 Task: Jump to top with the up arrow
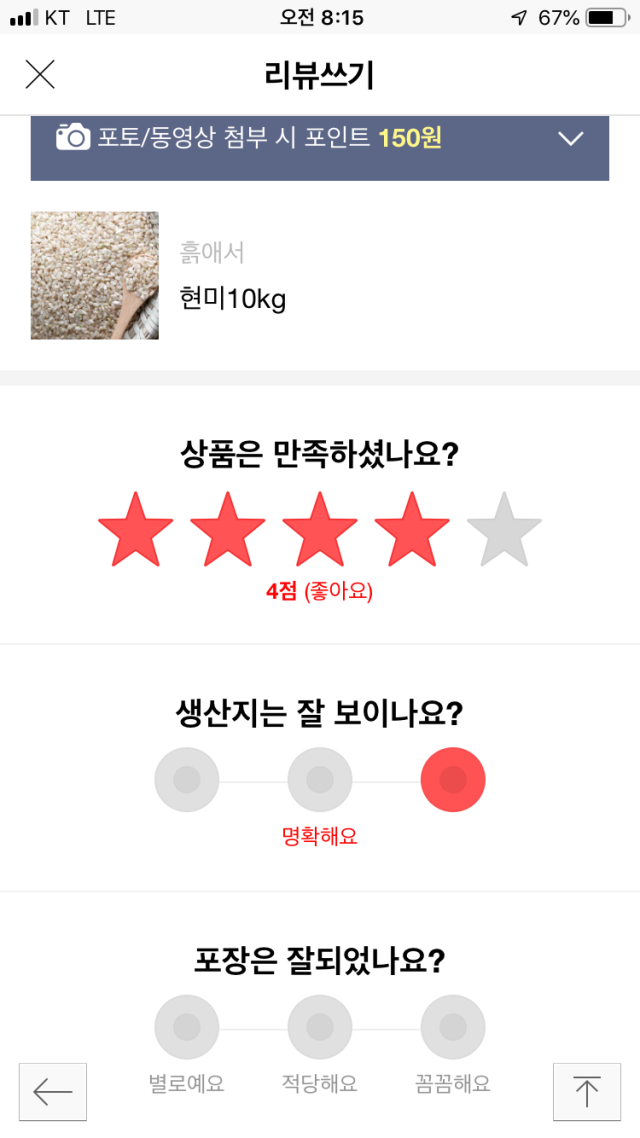[586, 1091]
